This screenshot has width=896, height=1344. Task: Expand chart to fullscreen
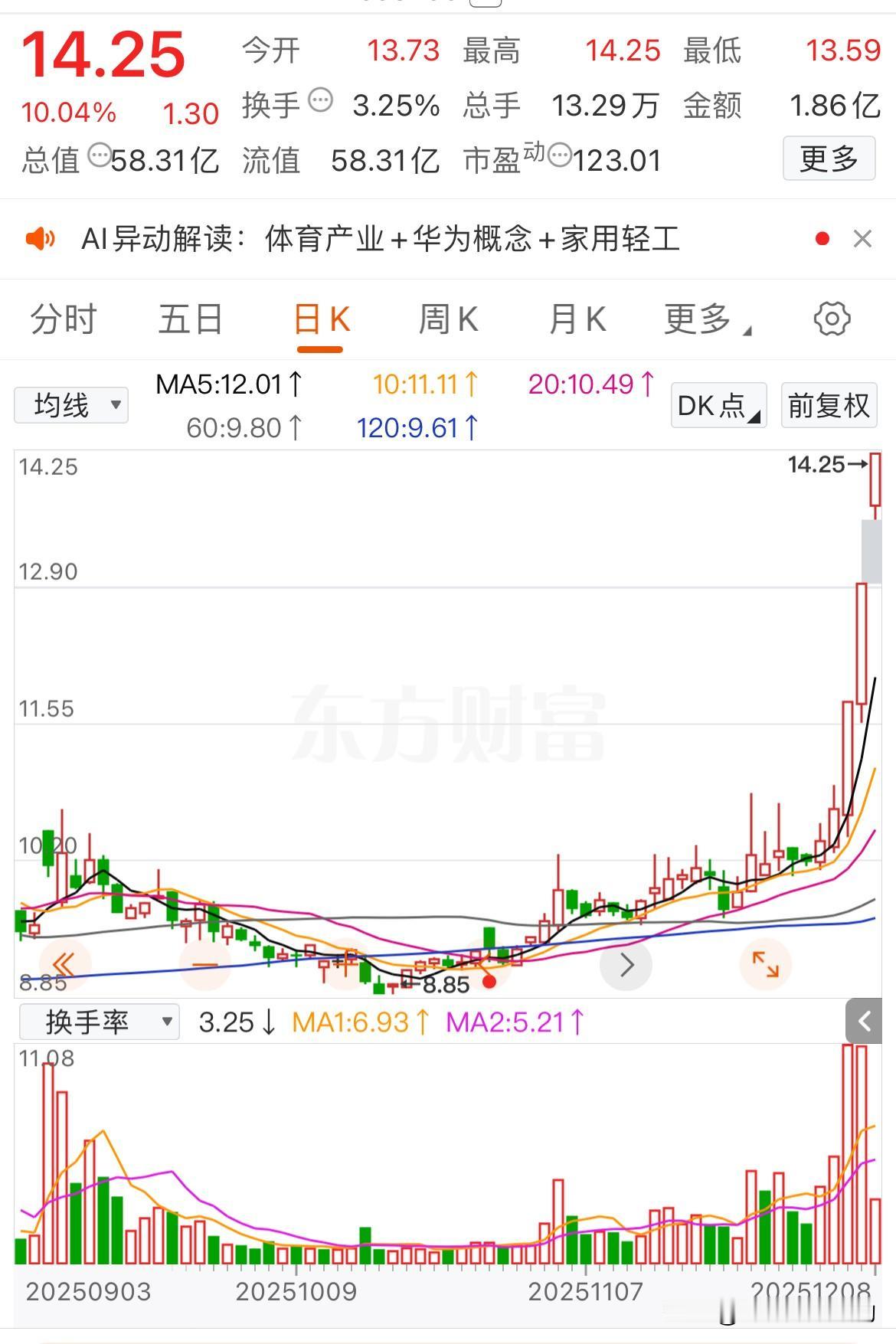click(x=765, y=965)
